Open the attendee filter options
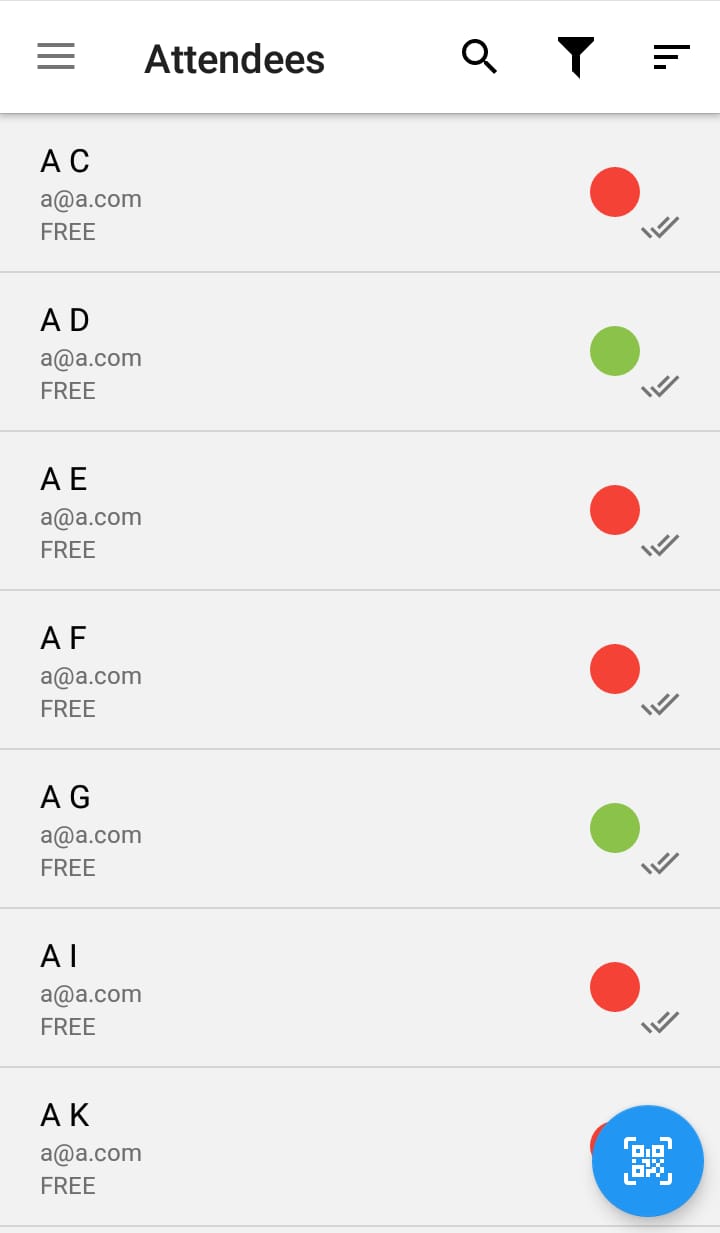This screenshot has width=720, height=1233. point(576,57)
